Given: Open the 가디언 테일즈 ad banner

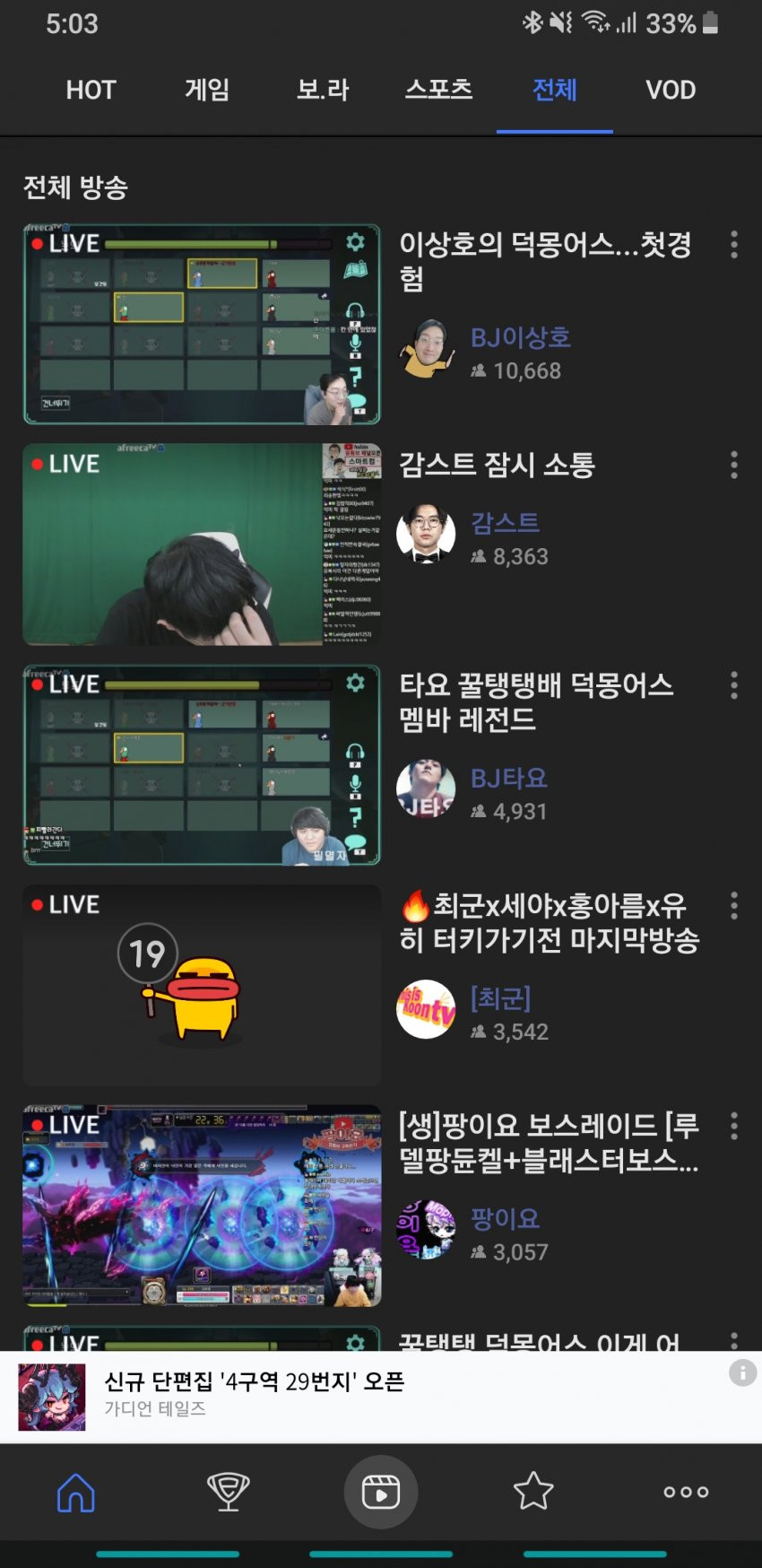Looking at the screenshot, I should pos(359,1396).
